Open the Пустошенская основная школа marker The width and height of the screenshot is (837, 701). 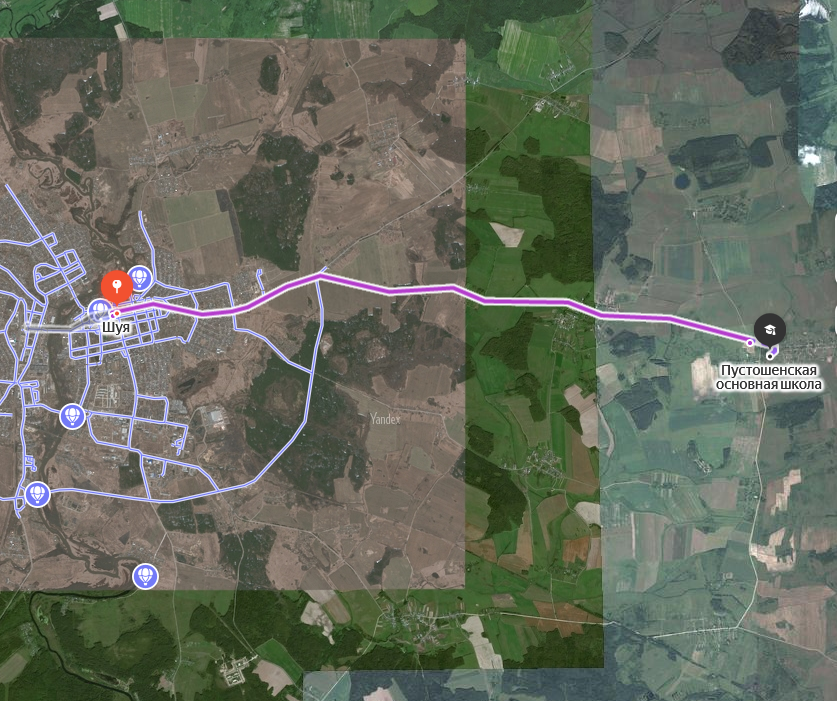point(769,329)
